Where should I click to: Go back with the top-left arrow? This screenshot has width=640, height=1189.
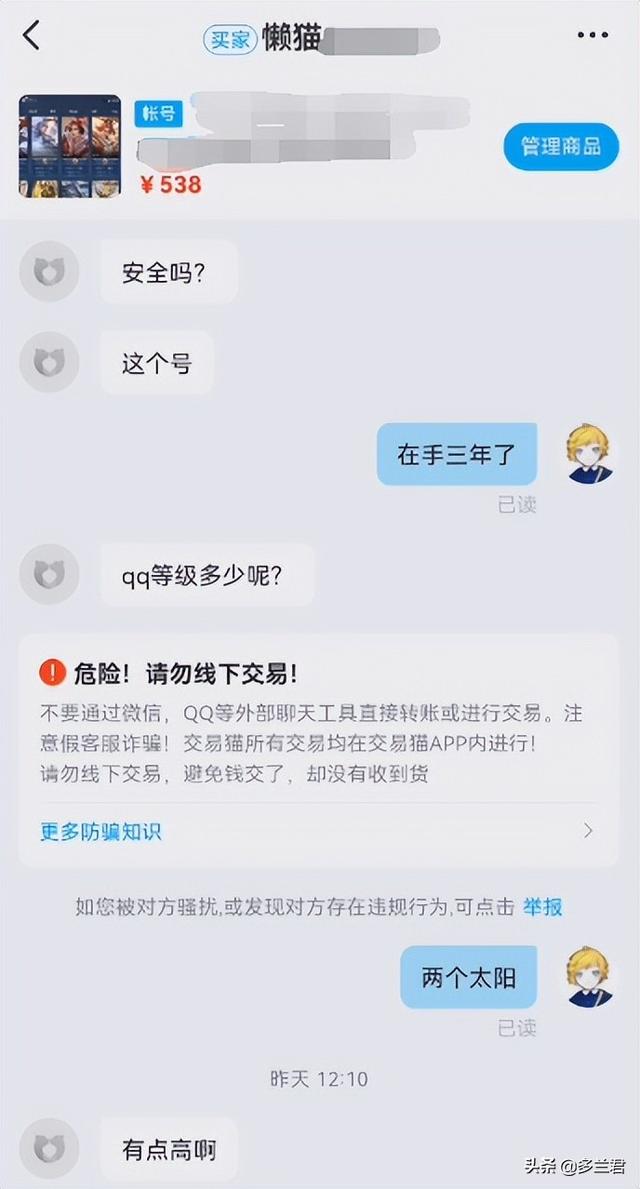tap(31, 36)
